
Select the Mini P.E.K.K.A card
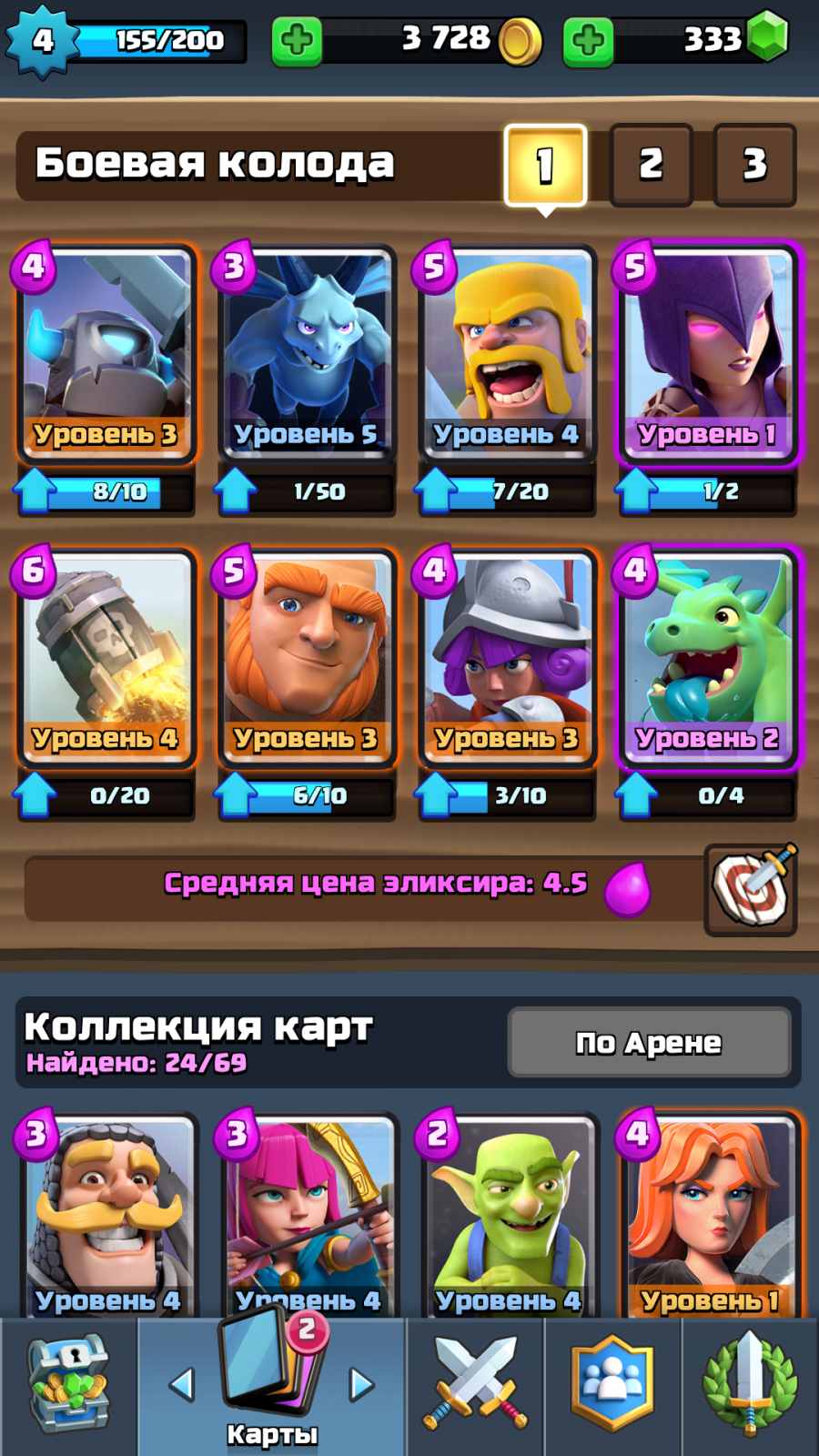(106, 354)
